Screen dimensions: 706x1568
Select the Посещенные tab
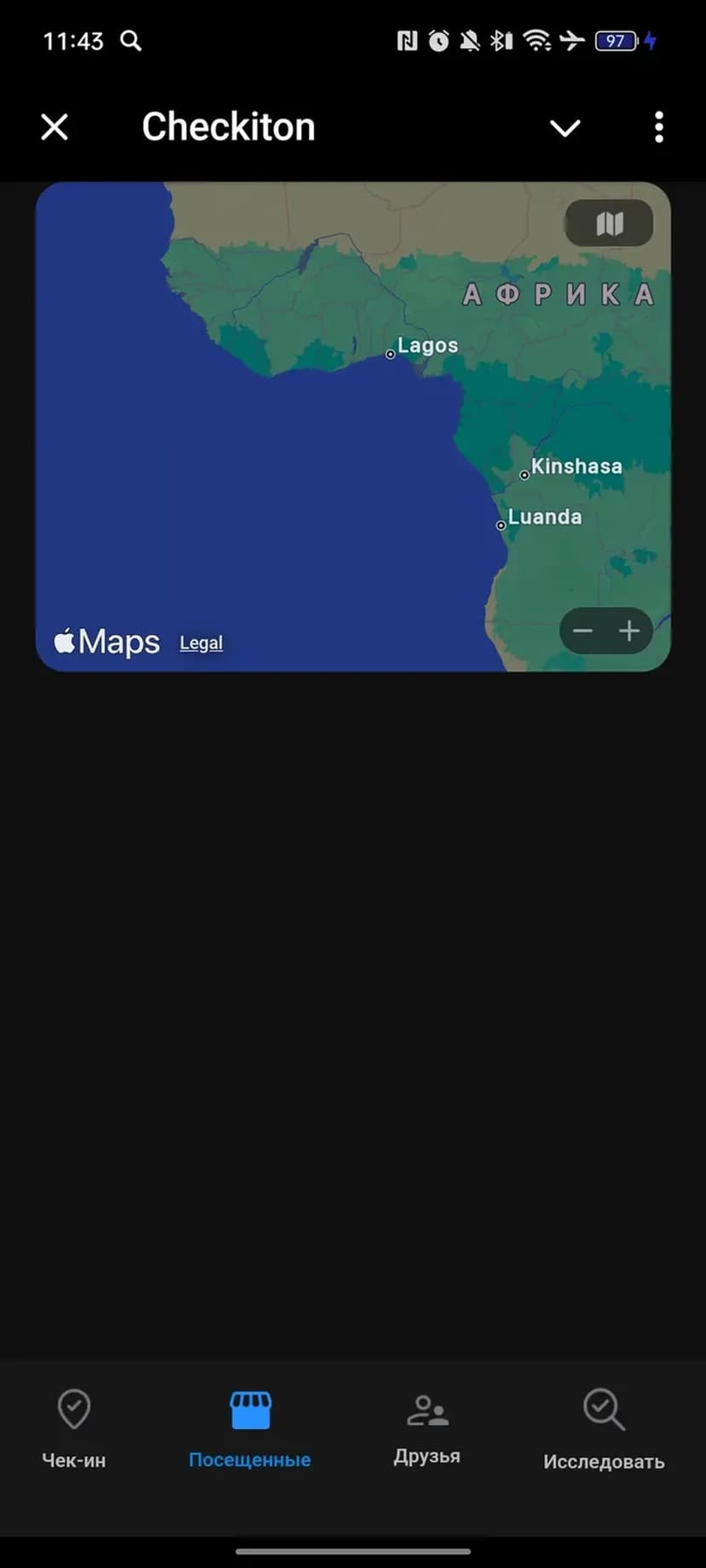coord(250,1430)
